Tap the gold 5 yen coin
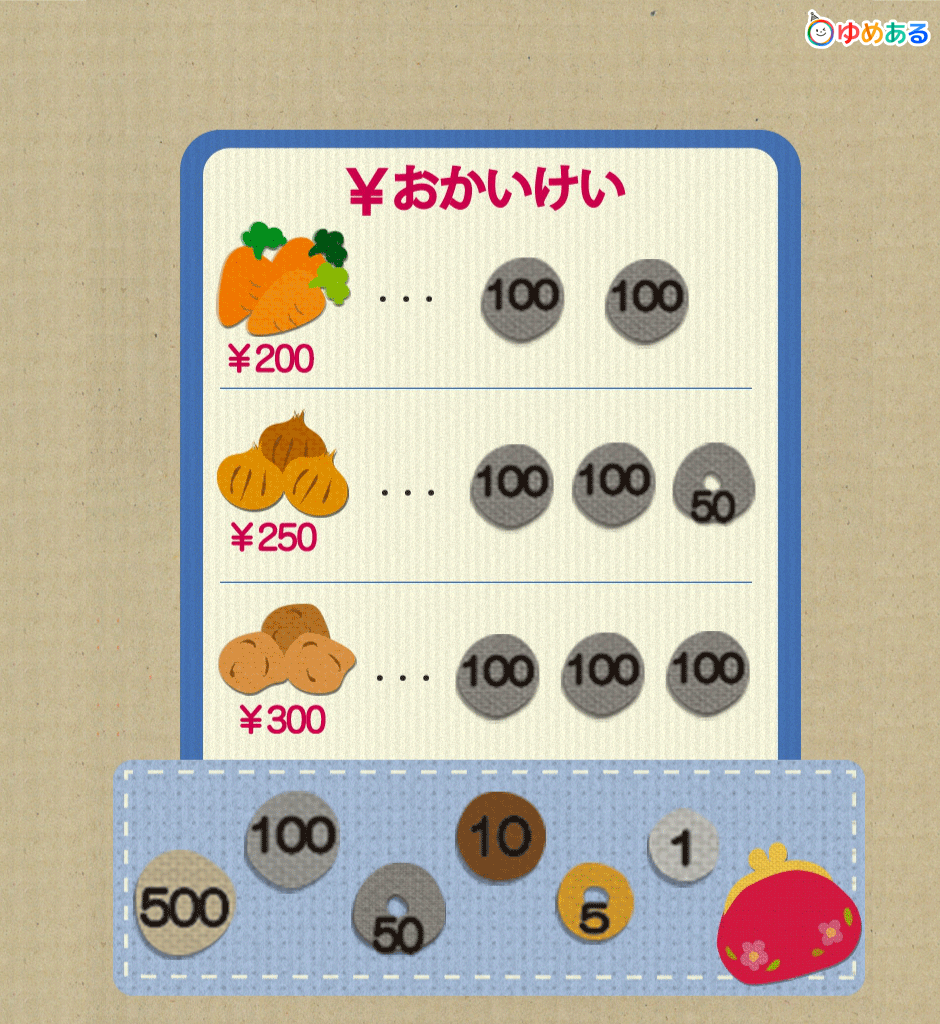Viewport: 940px width, 1024px height. pos(595,901)
